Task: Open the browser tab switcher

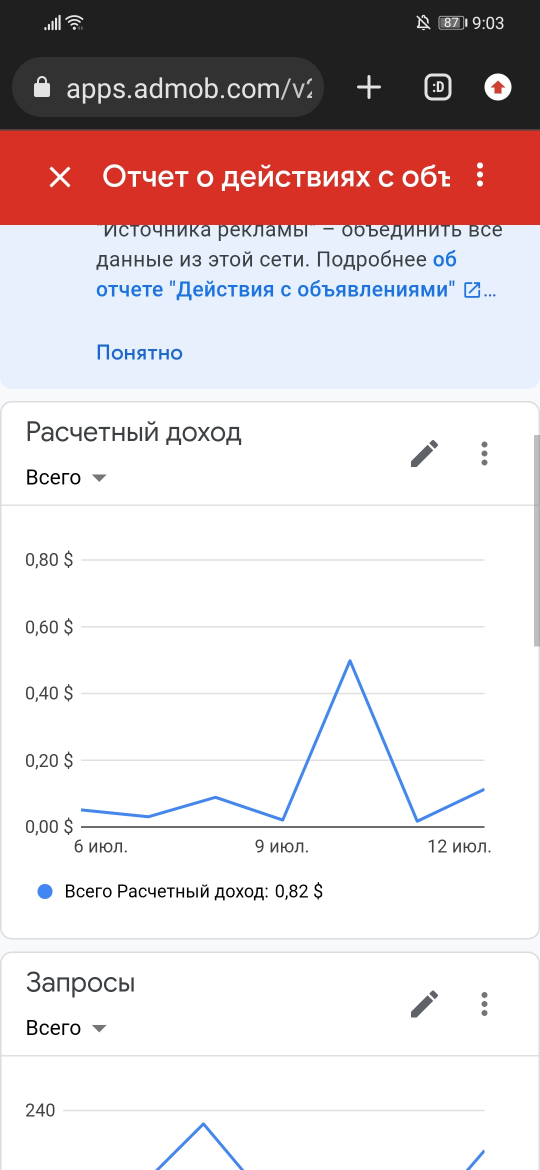Action: (x=439, y=88)
